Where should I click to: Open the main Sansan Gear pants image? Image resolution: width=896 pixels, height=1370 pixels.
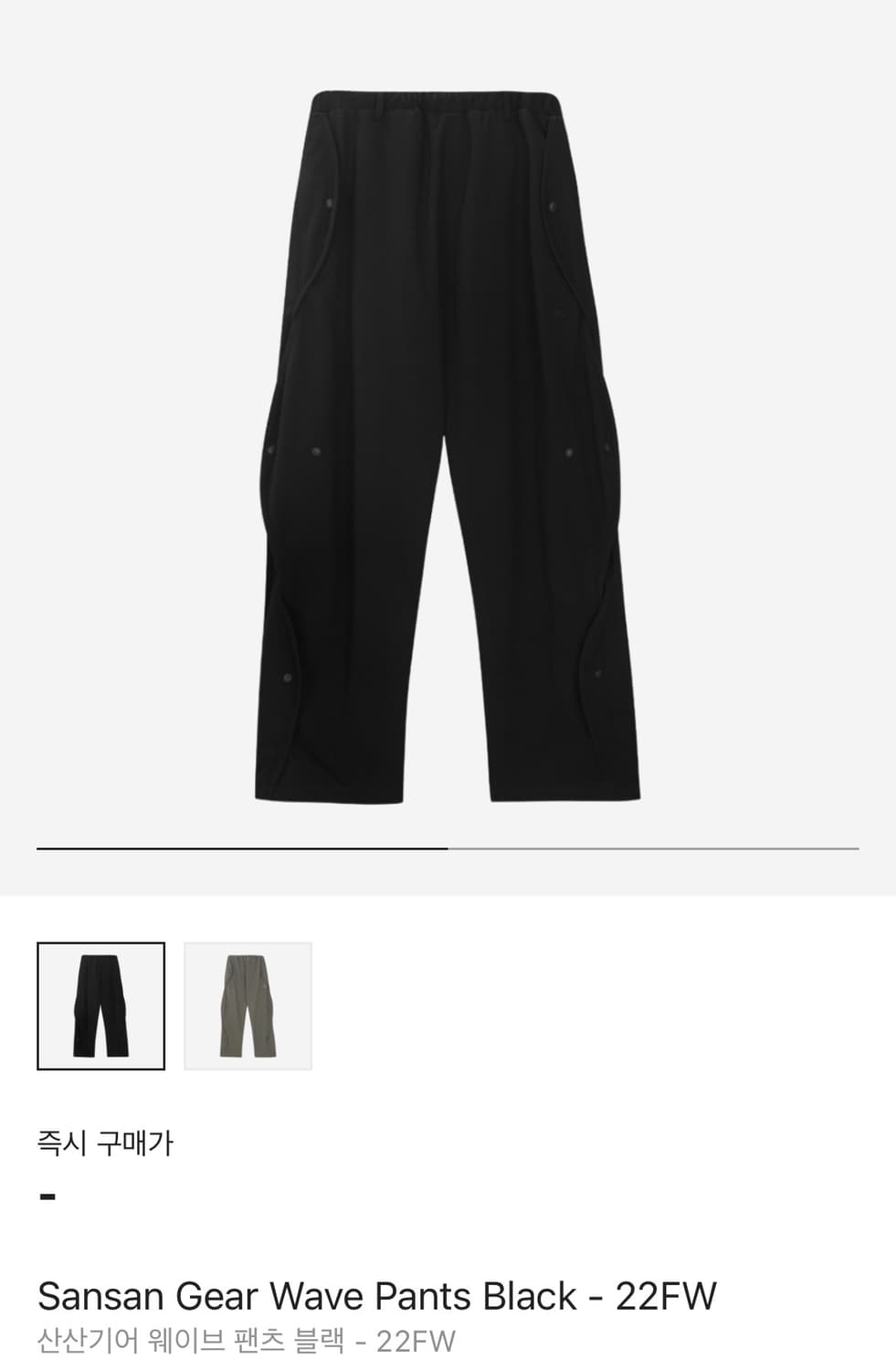click(x=448, y=446)
